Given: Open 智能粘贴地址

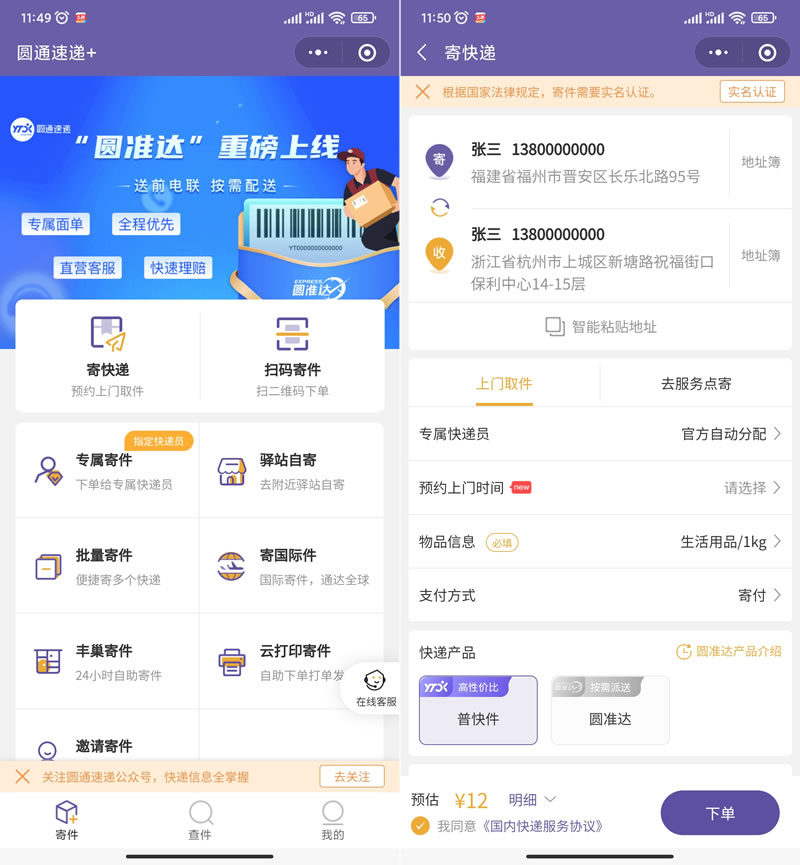Looking at the screenshot, I should coord(600,326).
